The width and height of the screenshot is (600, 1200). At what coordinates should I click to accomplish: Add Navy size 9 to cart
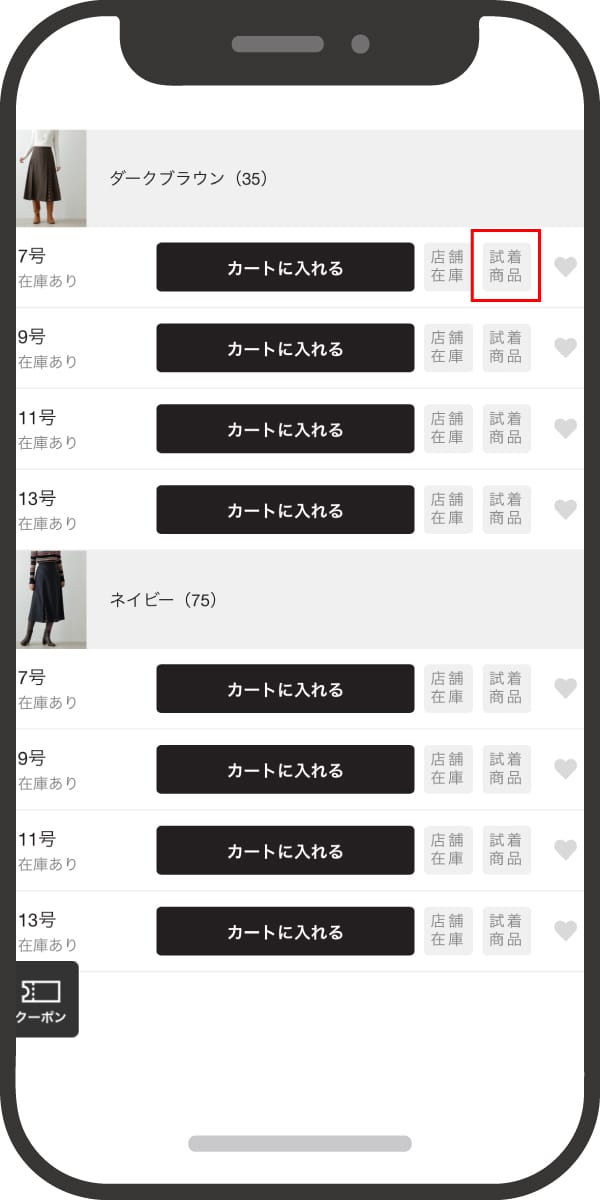(x=285, y=770)
